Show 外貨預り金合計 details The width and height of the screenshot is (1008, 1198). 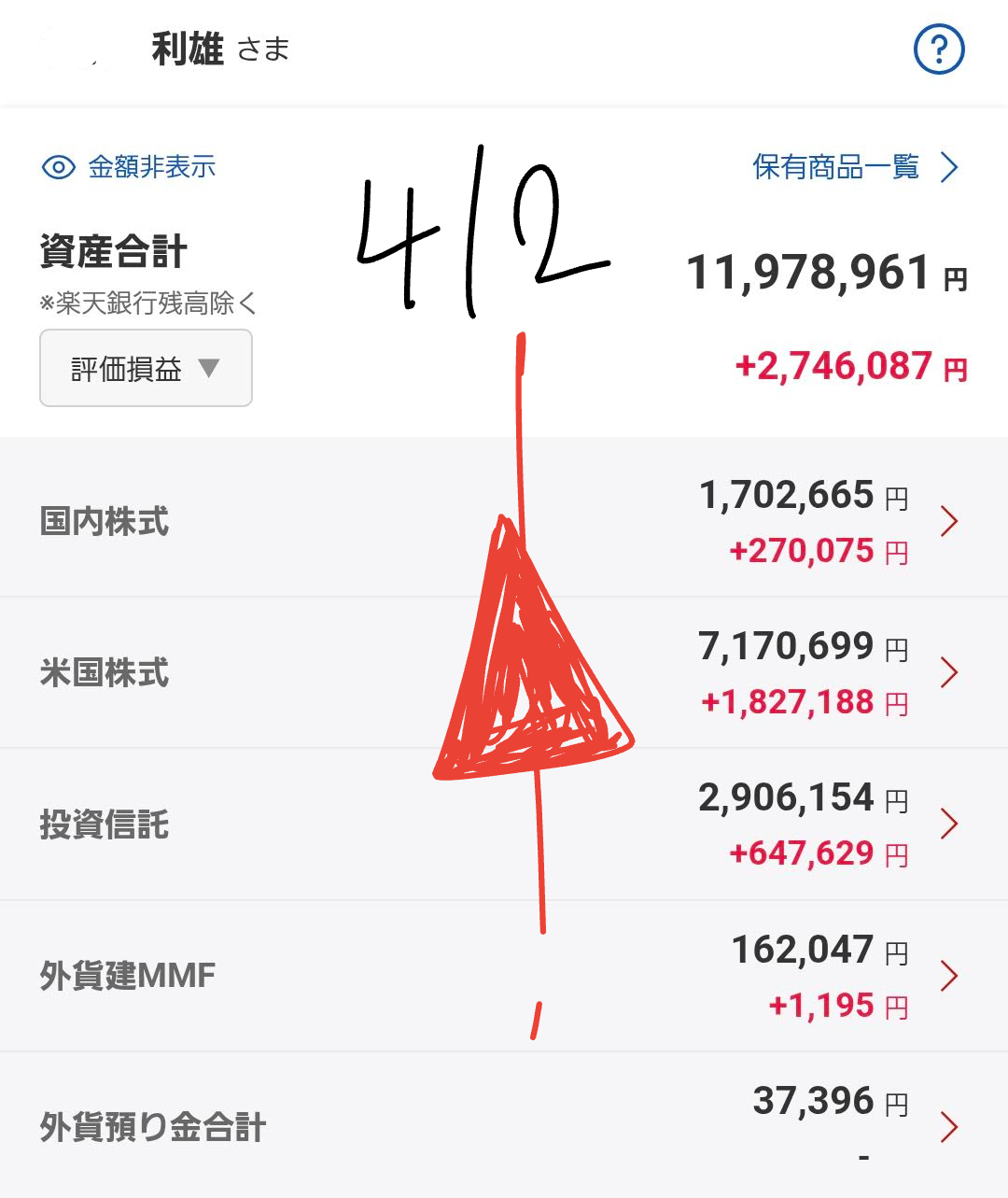click(x=504, y=1127)
